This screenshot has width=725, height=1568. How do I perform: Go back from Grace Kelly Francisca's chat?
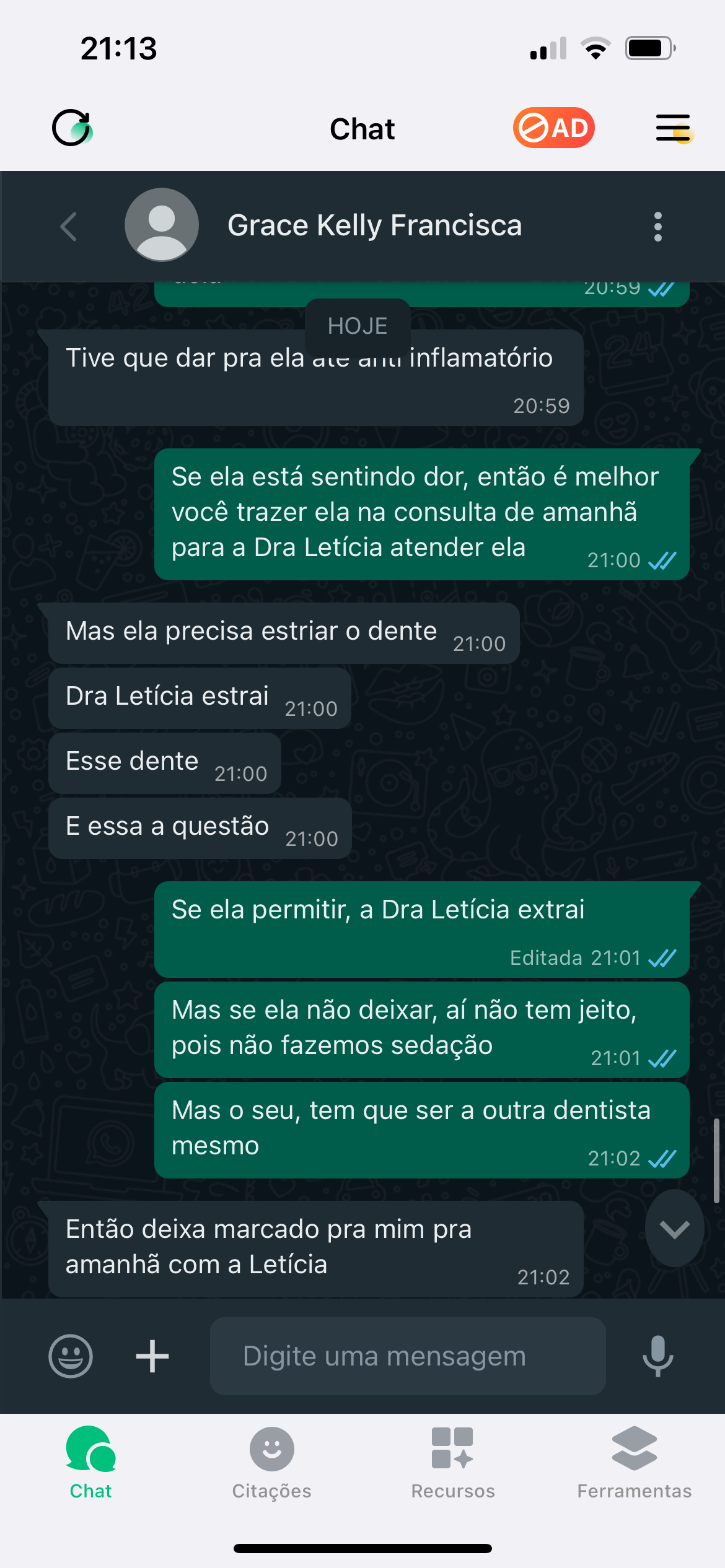pos(69,226)
